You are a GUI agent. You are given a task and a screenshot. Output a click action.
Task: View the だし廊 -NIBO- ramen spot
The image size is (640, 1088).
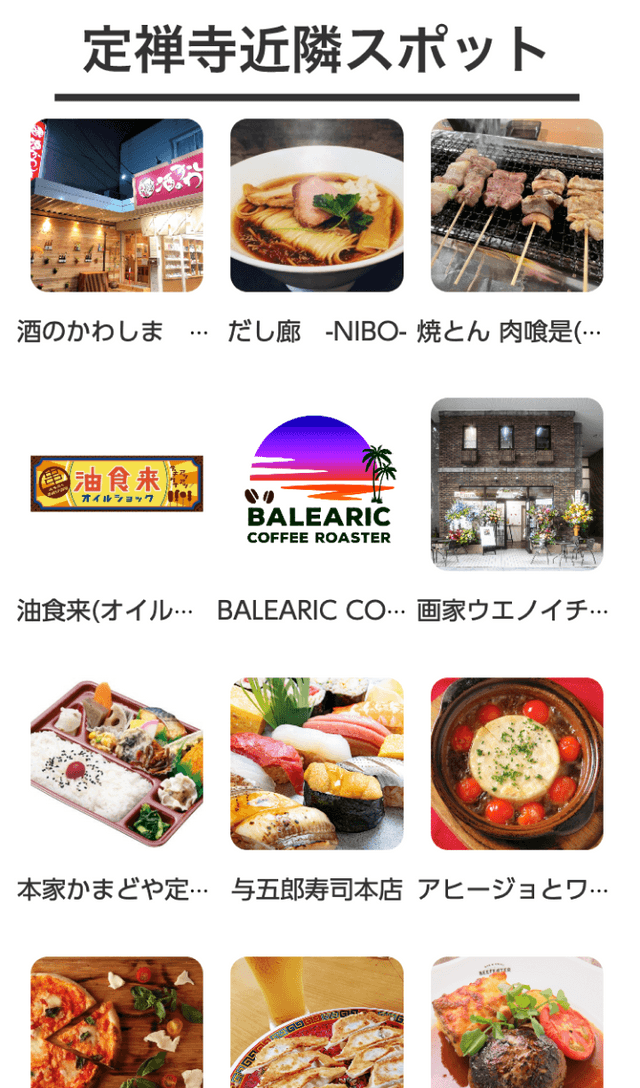[316, 206]
